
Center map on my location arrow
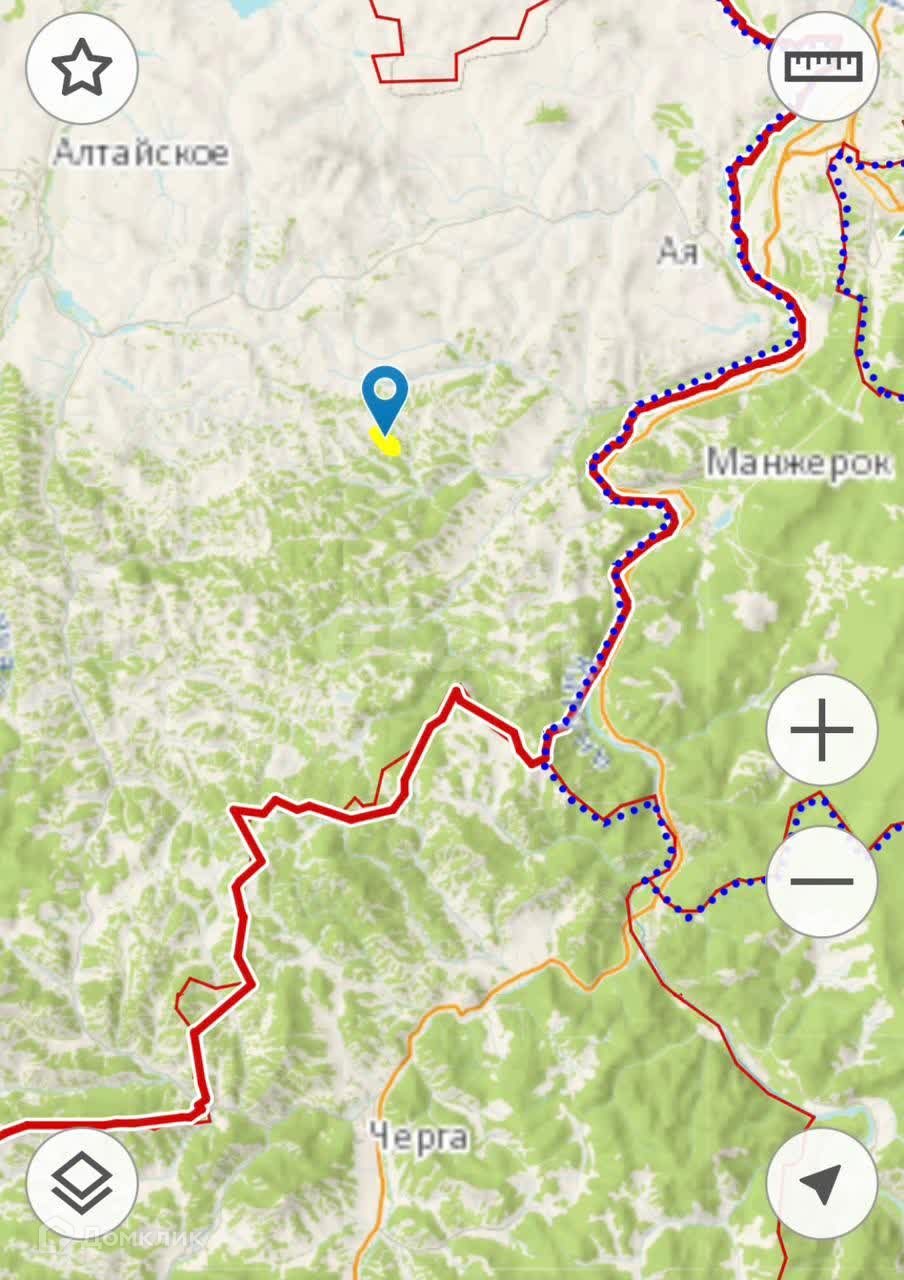point(822,1184)
